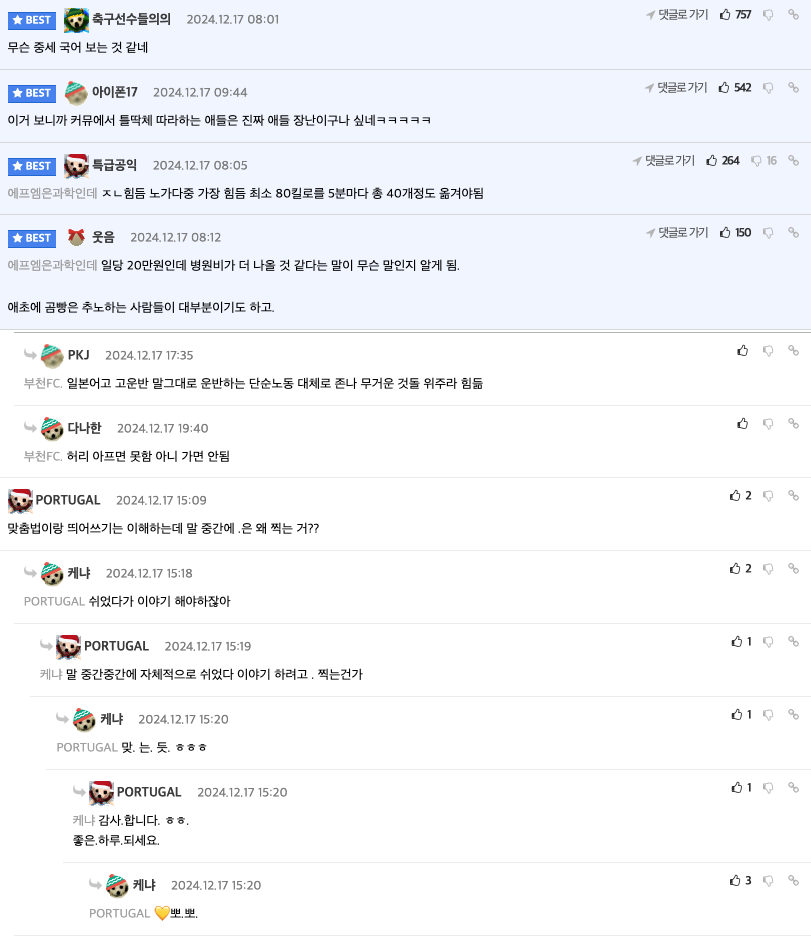Dislike 아이폰17's best comment
The image size is (811, 940).
pos(768,88)
